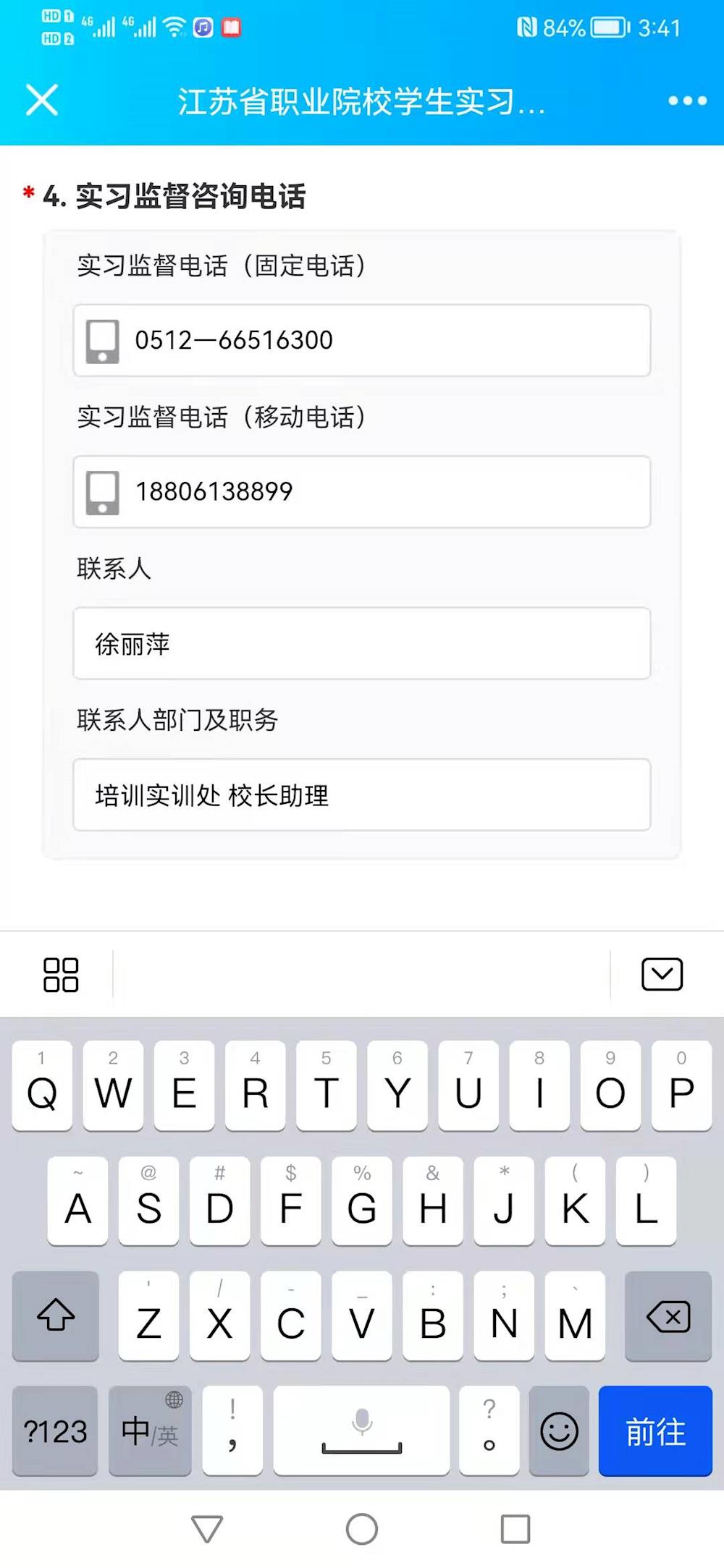Switch keyboard to ?123 symbols

(55, 1431)
